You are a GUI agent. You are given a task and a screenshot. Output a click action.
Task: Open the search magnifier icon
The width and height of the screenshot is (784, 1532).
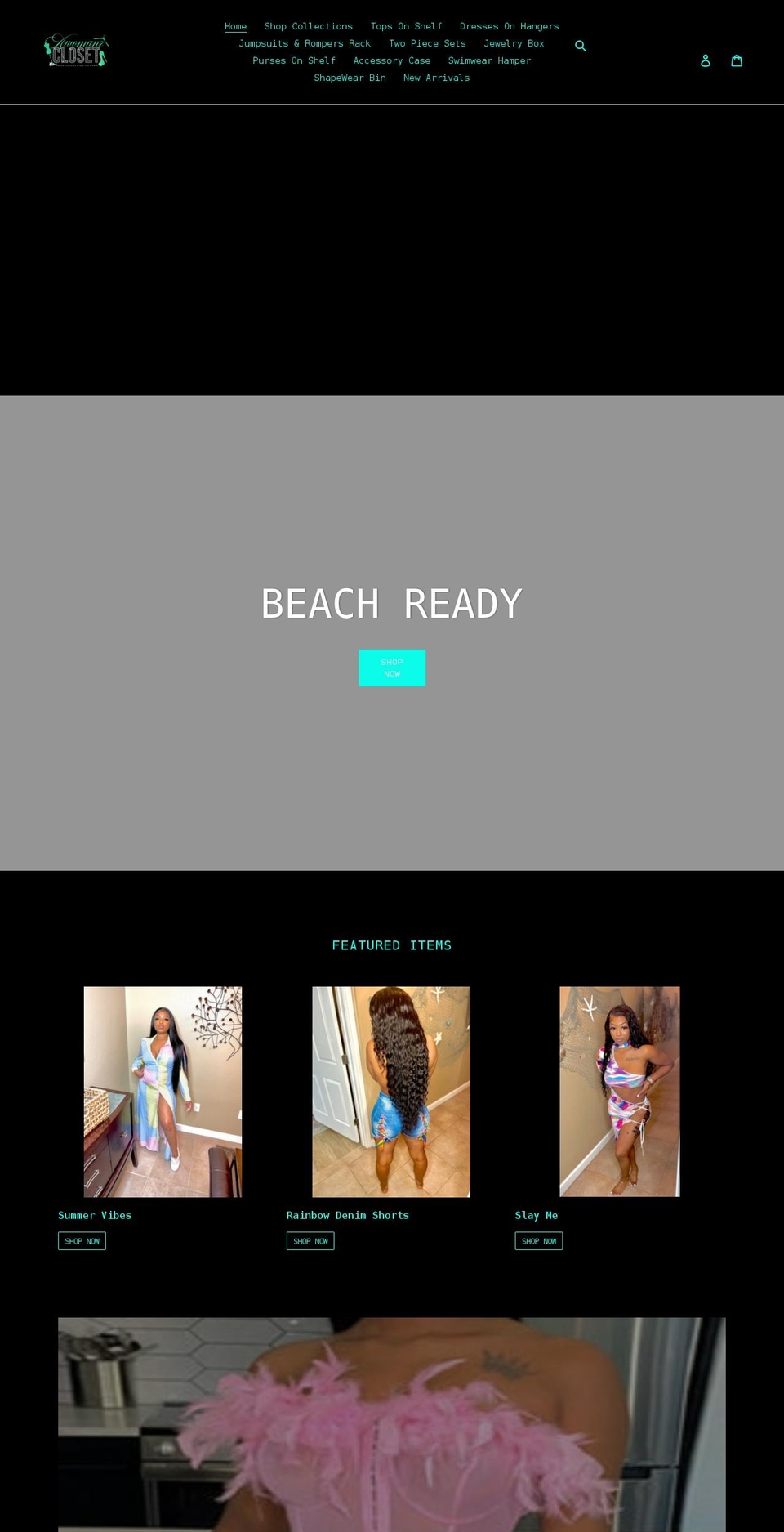point(580,46)
